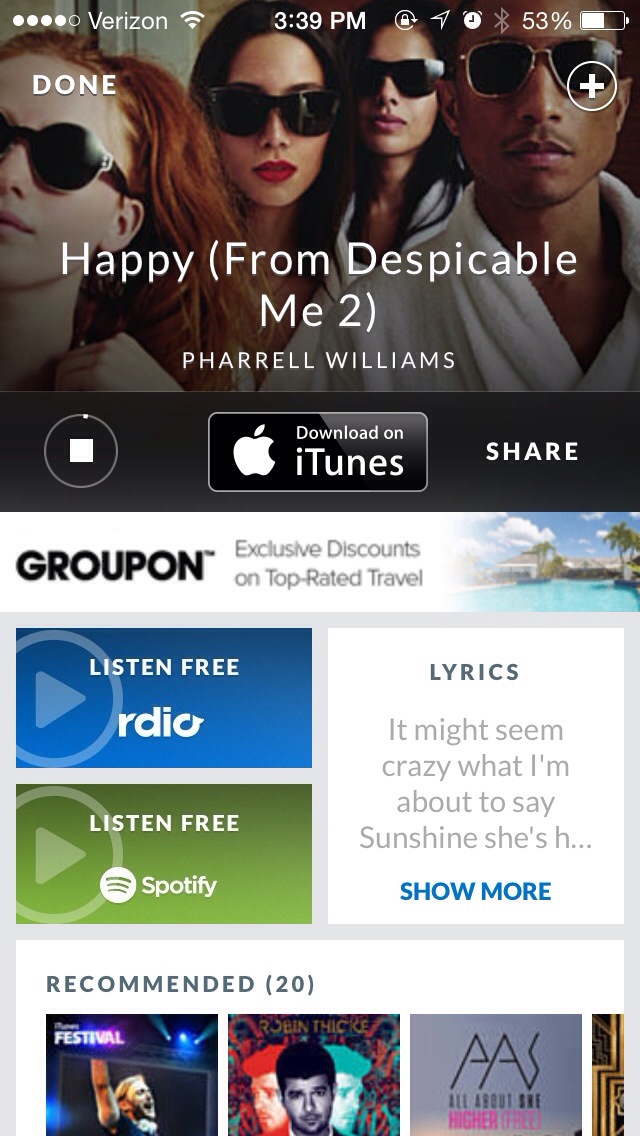This screenshot has width=640, height=1136.
Task: Download Happy on iTunes
Action: click(318, 452)
